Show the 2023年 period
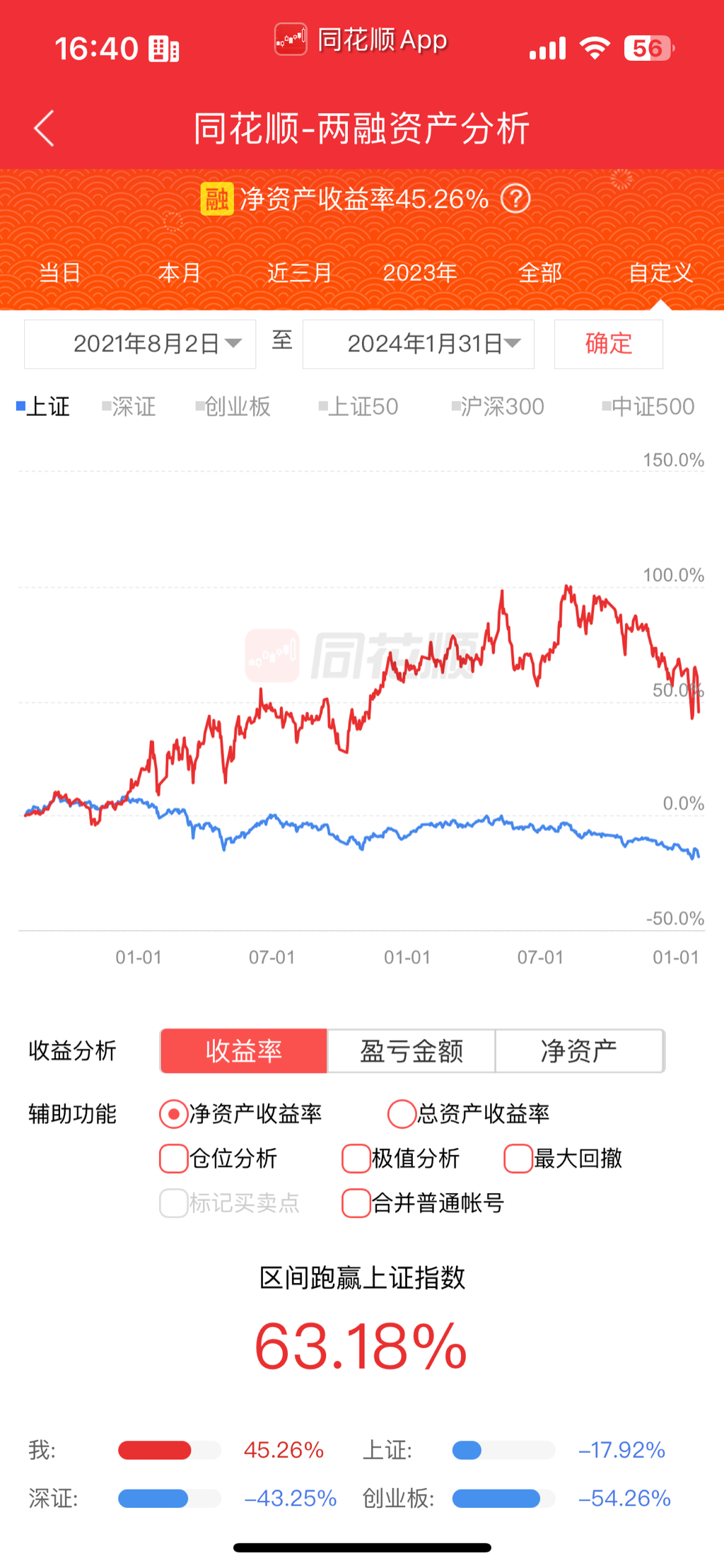 click(x=420, y=273)
